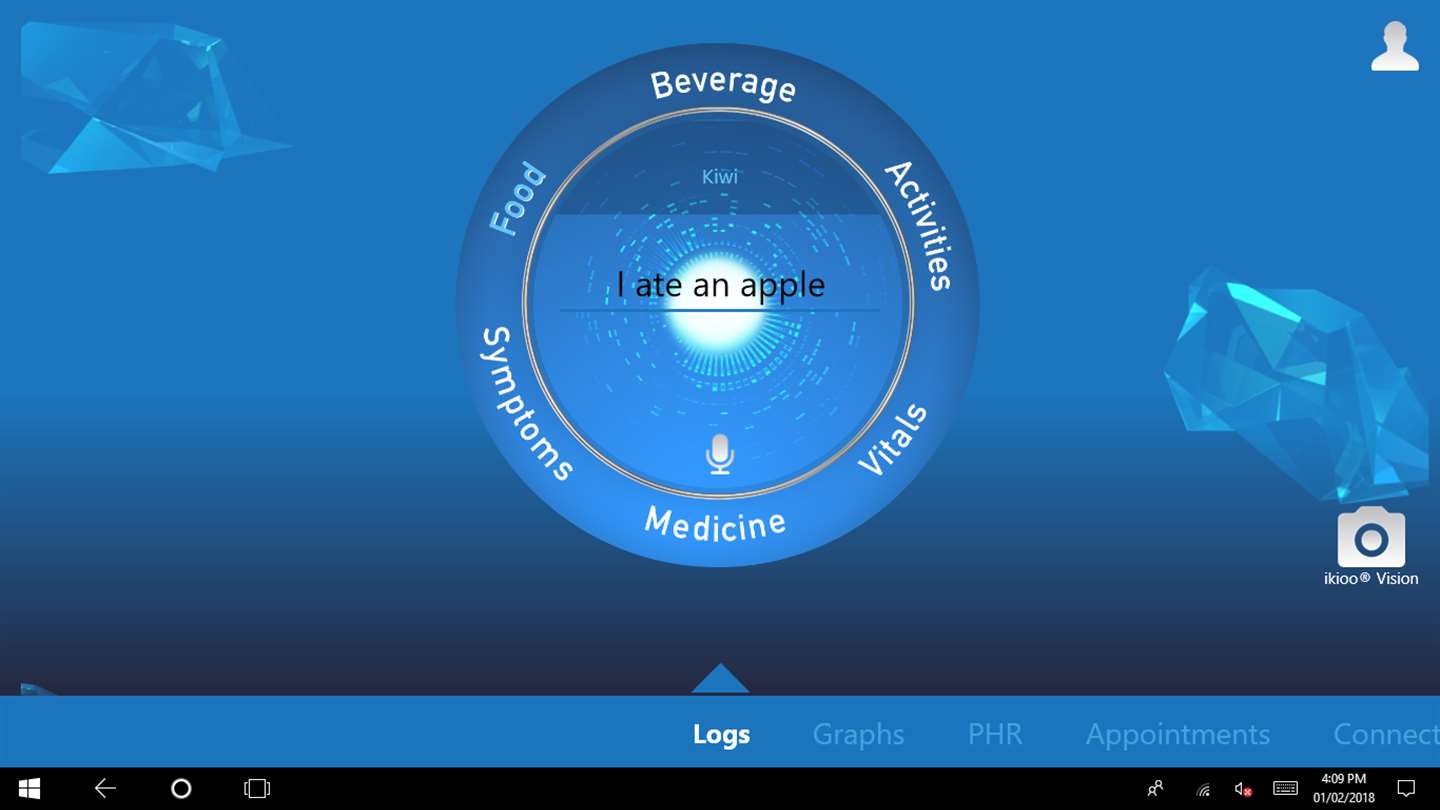Choose Activities on the log wheel
The height and width of the screenshot is (810, 1440).
point(919,225)
